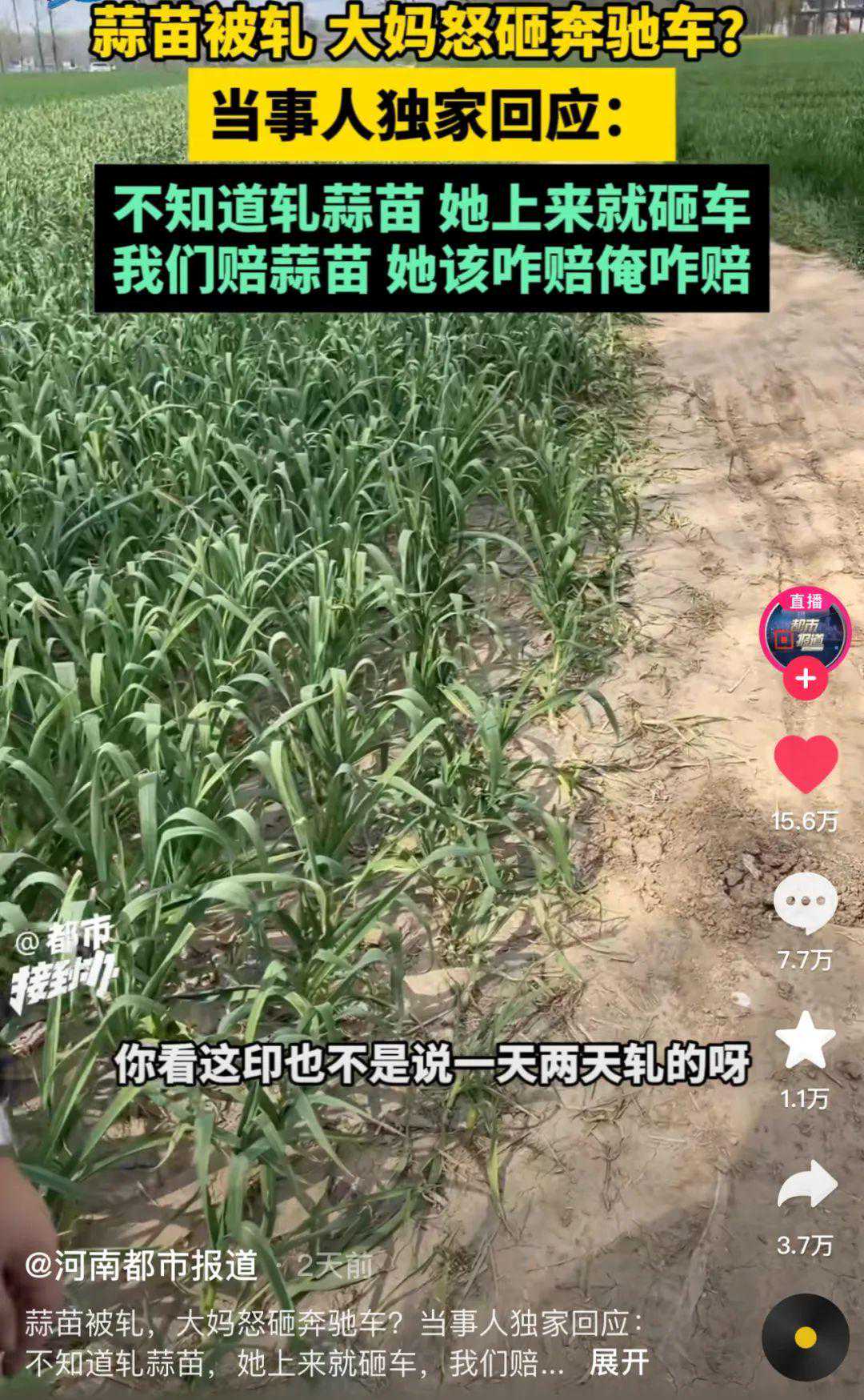Open the spinning music disc
The height and width of the screenshot is (1400, 864).
pyautogui.click(x=805, y=1337)
